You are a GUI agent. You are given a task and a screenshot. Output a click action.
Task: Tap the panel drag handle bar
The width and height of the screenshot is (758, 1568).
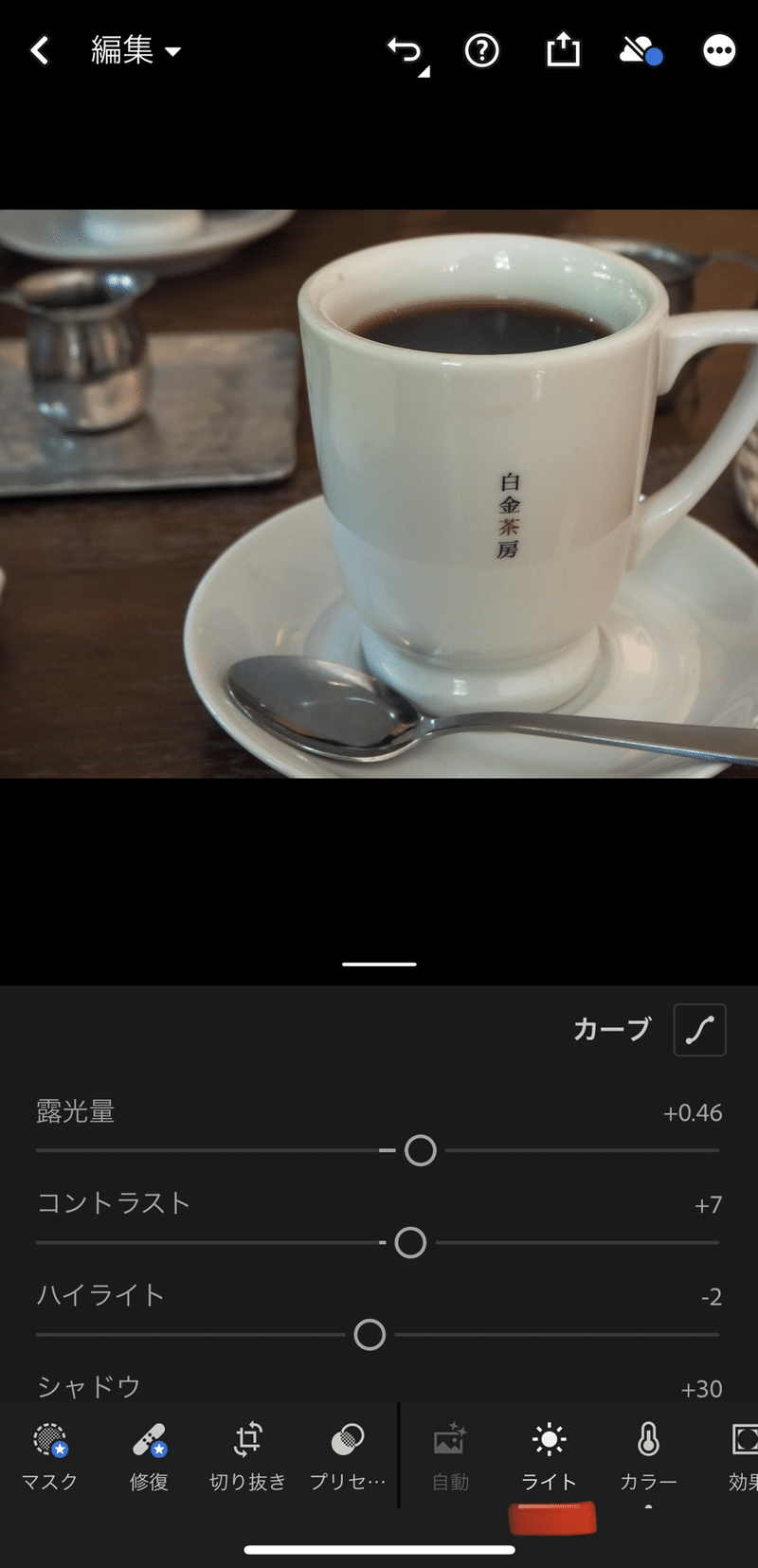pyautogui.click(x=379, y=964)
